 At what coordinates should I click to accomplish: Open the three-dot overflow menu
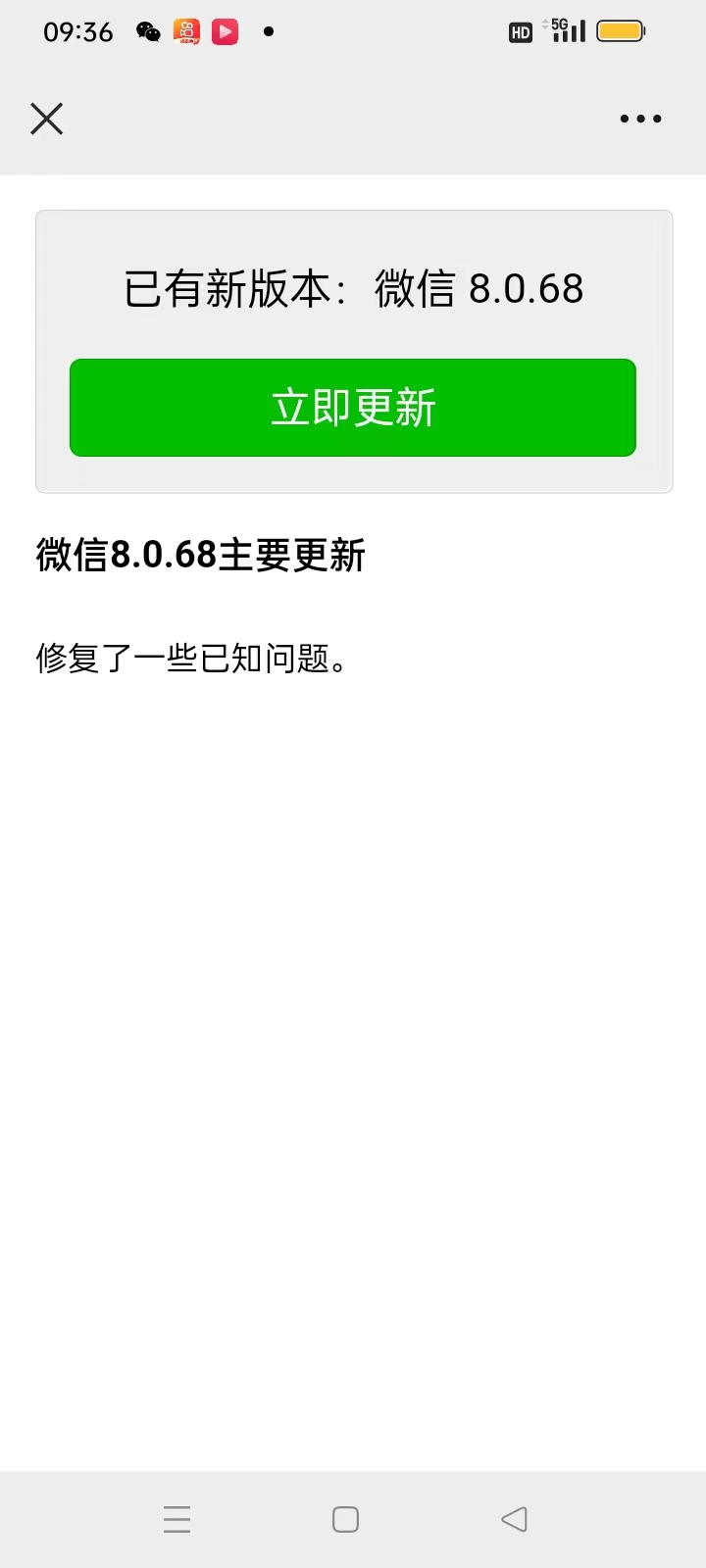(x=640, y=119)
